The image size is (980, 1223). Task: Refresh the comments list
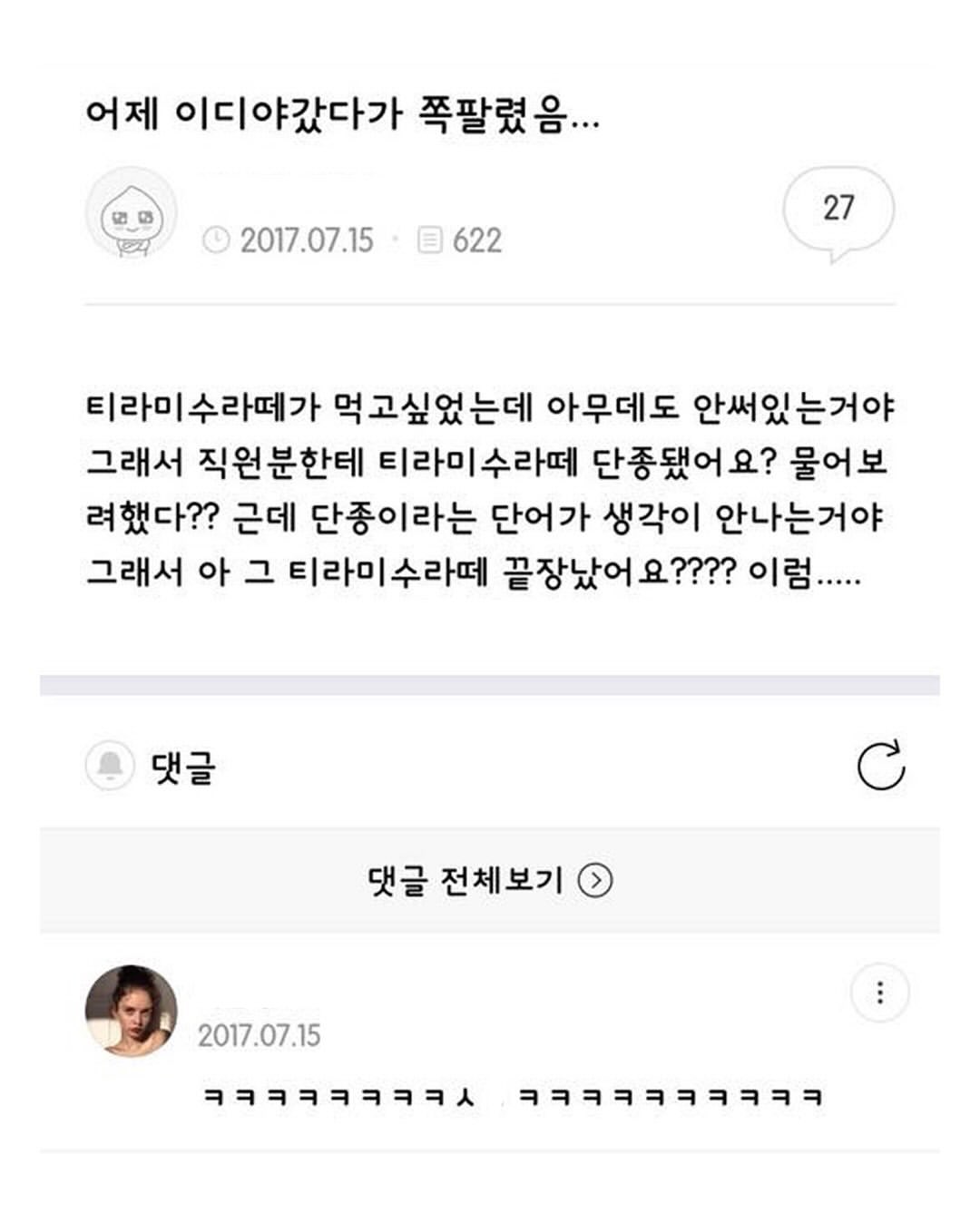click(881, 766)
